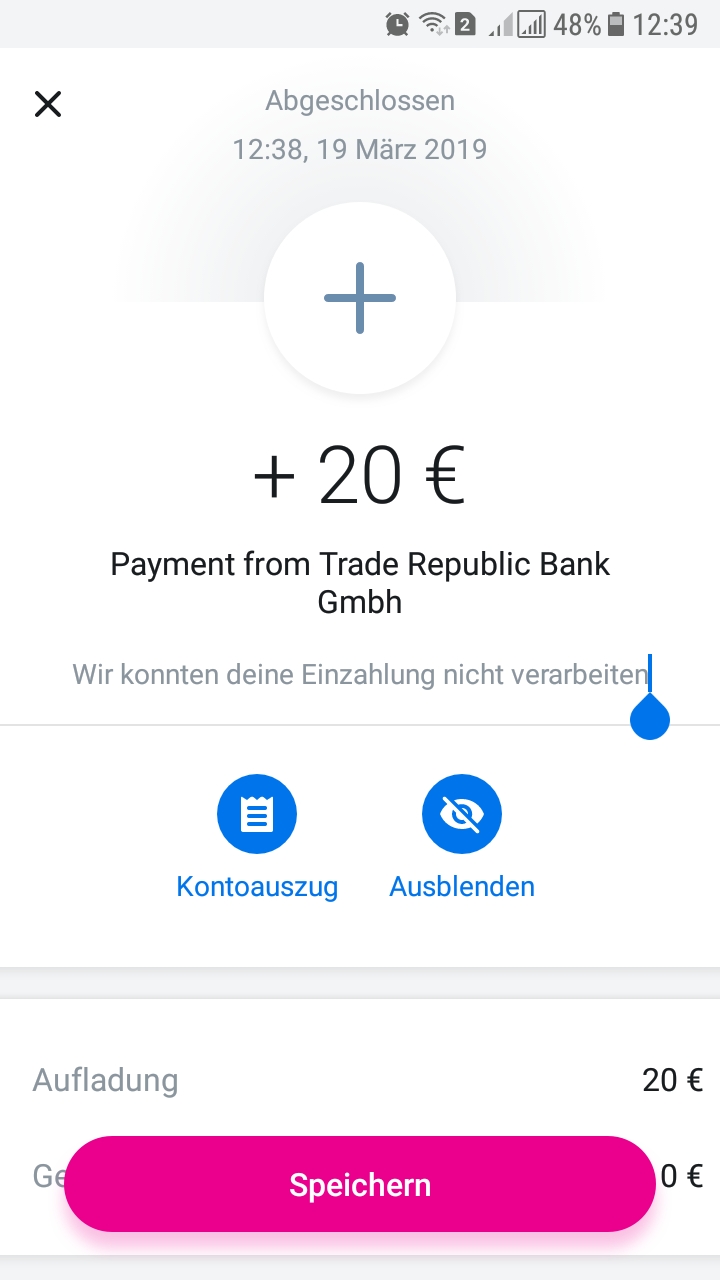Tap the Speichern button

pyautogui.click(x=360, y=1184)
